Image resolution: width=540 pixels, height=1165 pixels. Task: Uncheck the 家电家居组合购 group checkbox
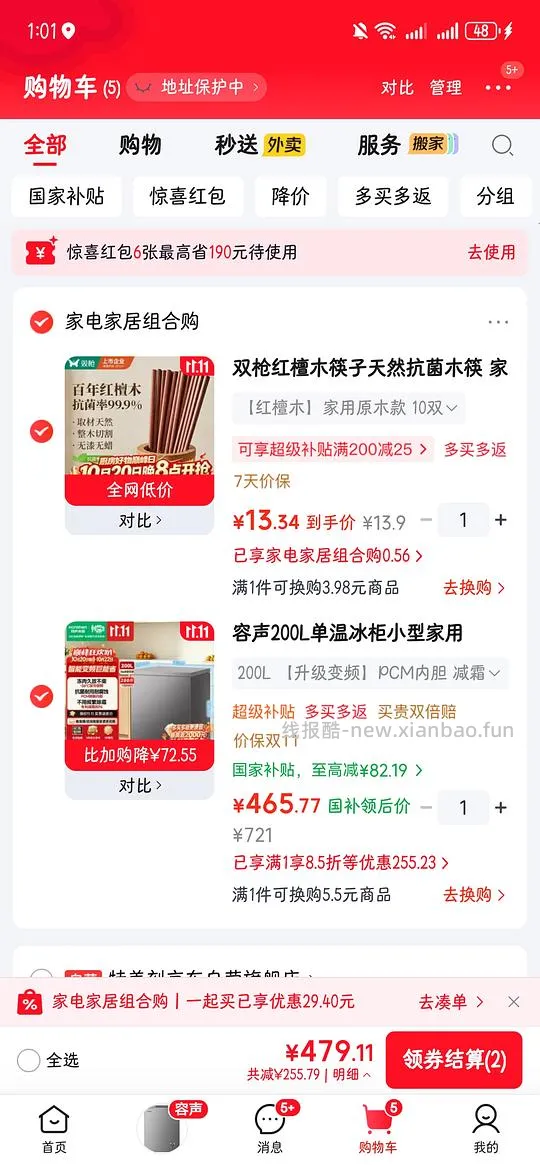click(x=42, y=322)
